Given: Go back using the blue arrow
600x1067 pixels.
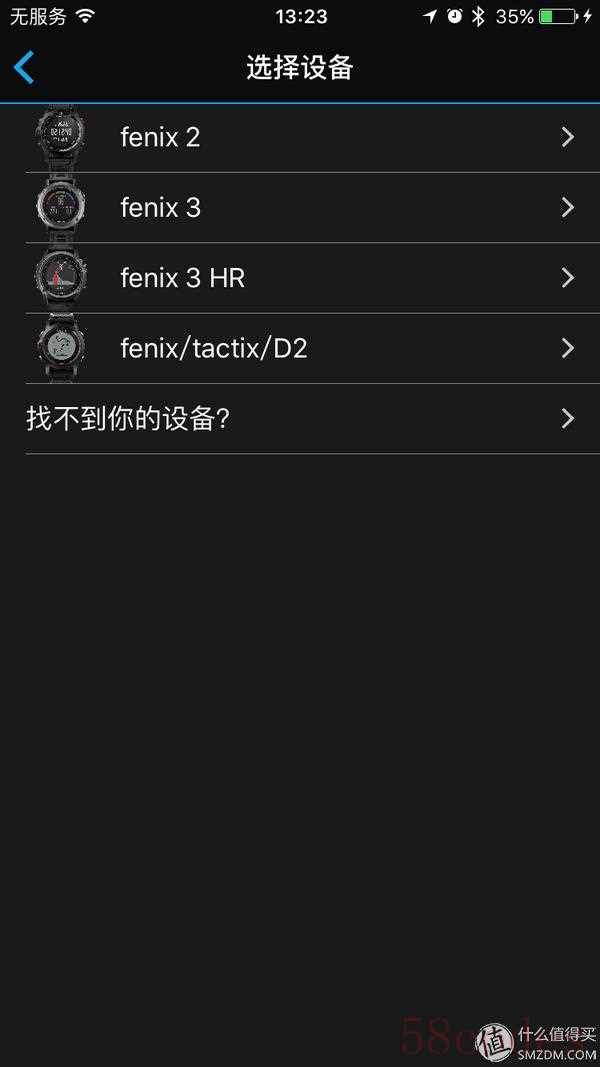Looking at the screenshot, I should click(24, 68).
